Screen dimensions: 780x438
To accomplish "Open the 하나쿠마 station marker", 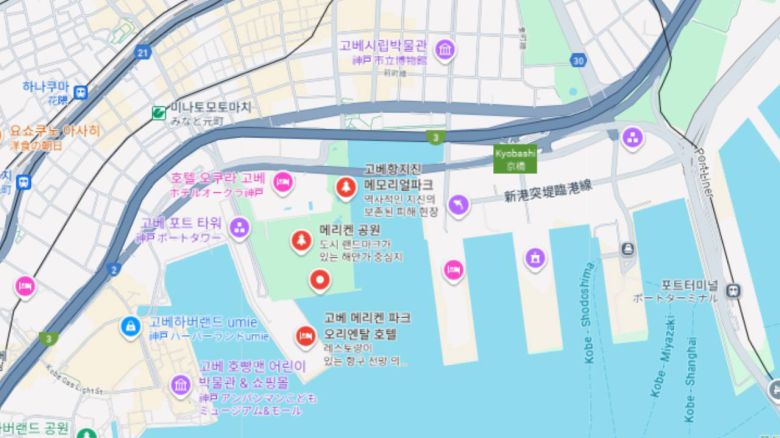I will tap(80, 92).
